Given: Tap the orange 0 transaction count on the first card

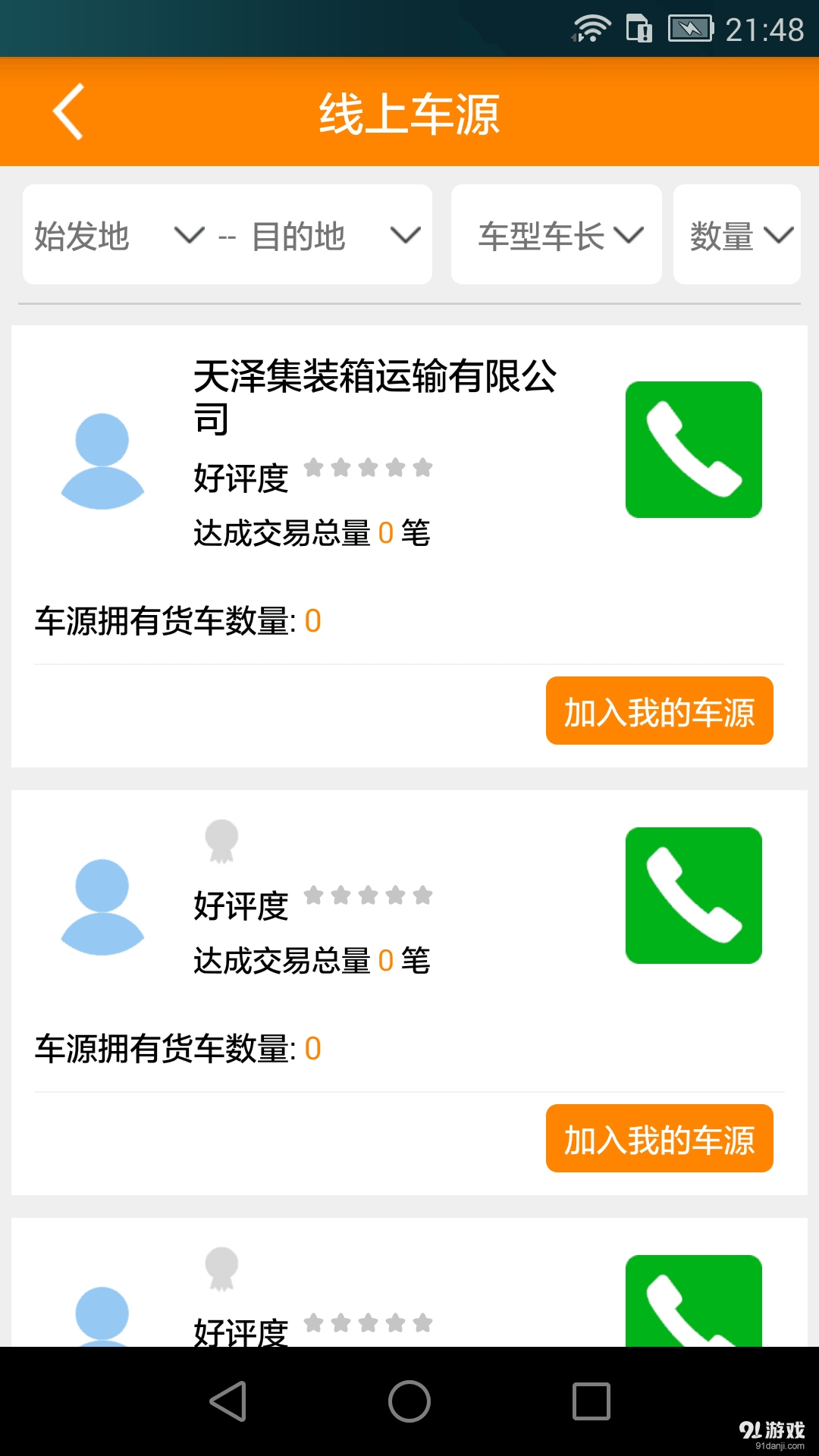Looking at the screenshot, I should [386, 533].
